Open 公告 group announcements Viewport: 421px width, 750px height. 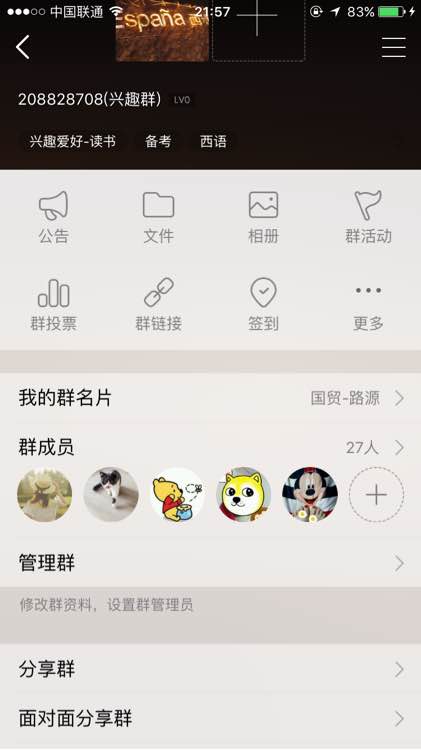pyautogui.click(x=54, y=217)
